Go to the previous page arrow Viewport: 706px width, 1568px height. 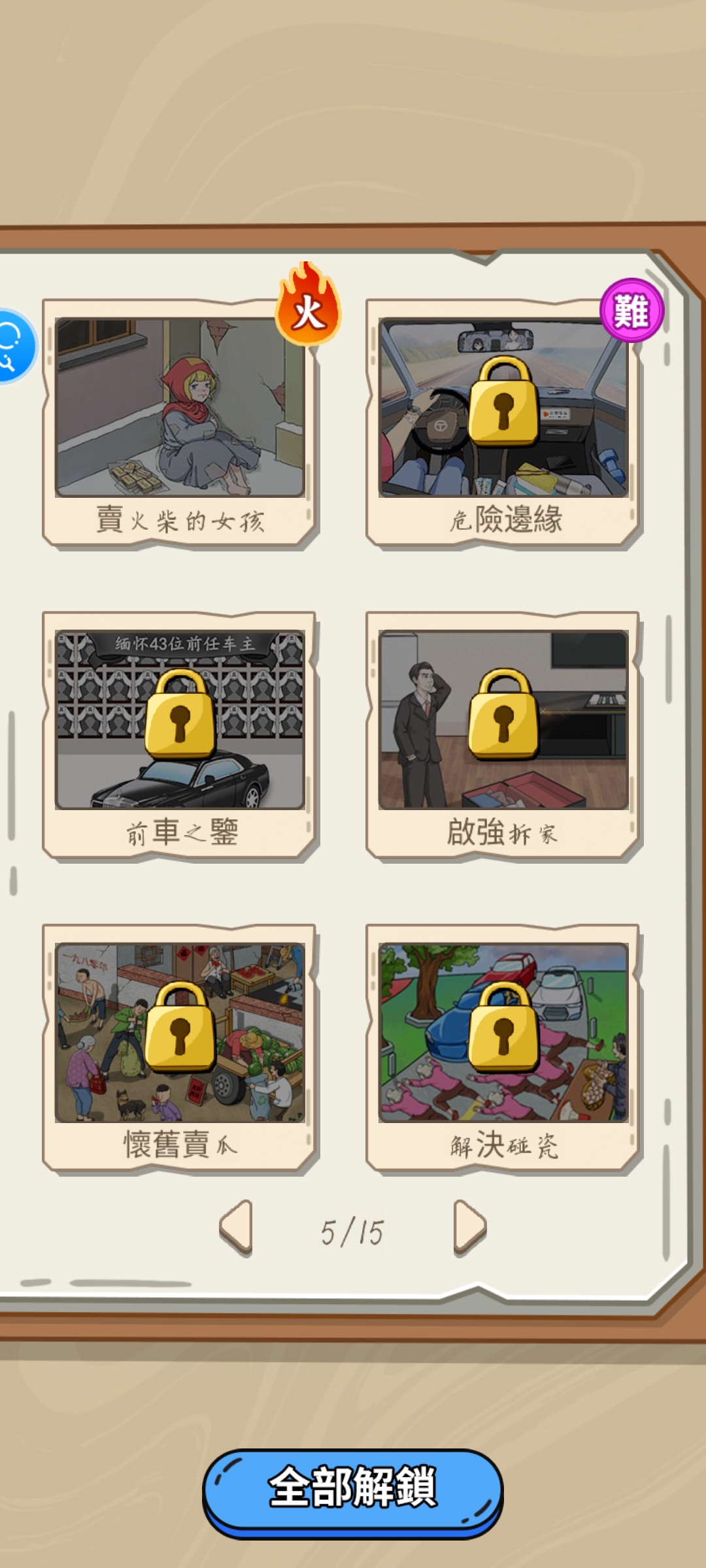[237, 1228]
